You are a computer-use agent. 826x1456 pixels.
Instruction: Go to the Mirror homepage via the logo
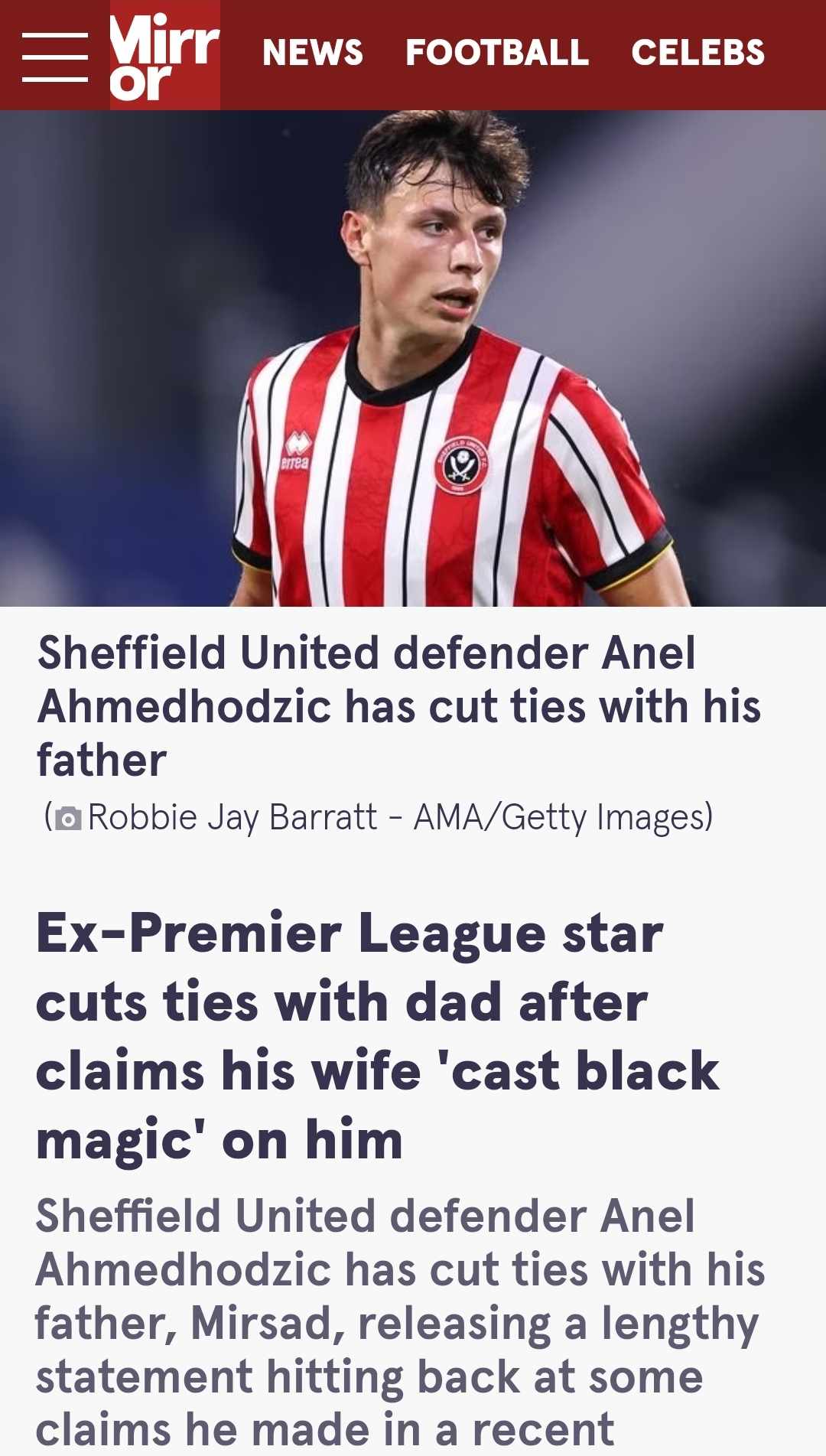[x=164, y=55]
